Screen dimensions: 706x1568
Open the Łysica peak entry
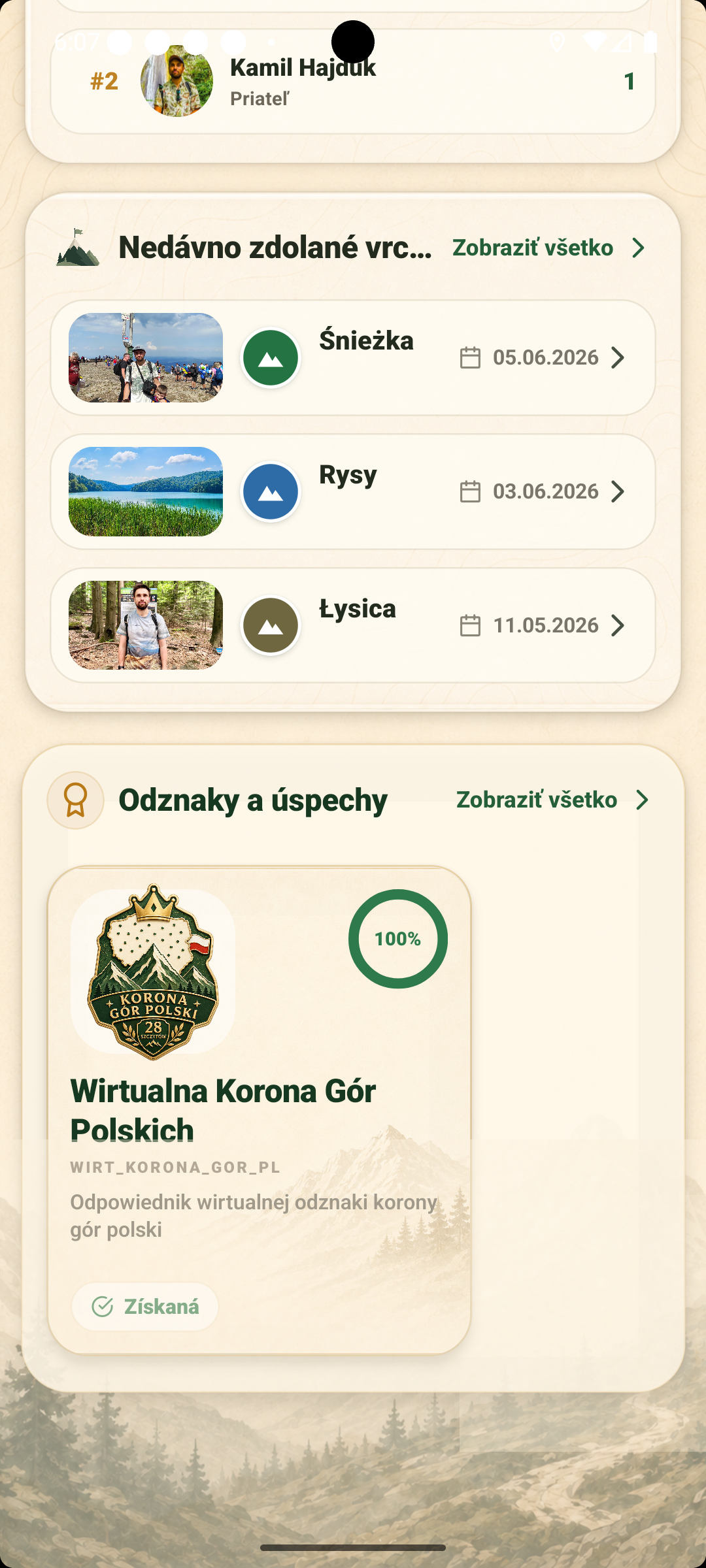[353, 625]
